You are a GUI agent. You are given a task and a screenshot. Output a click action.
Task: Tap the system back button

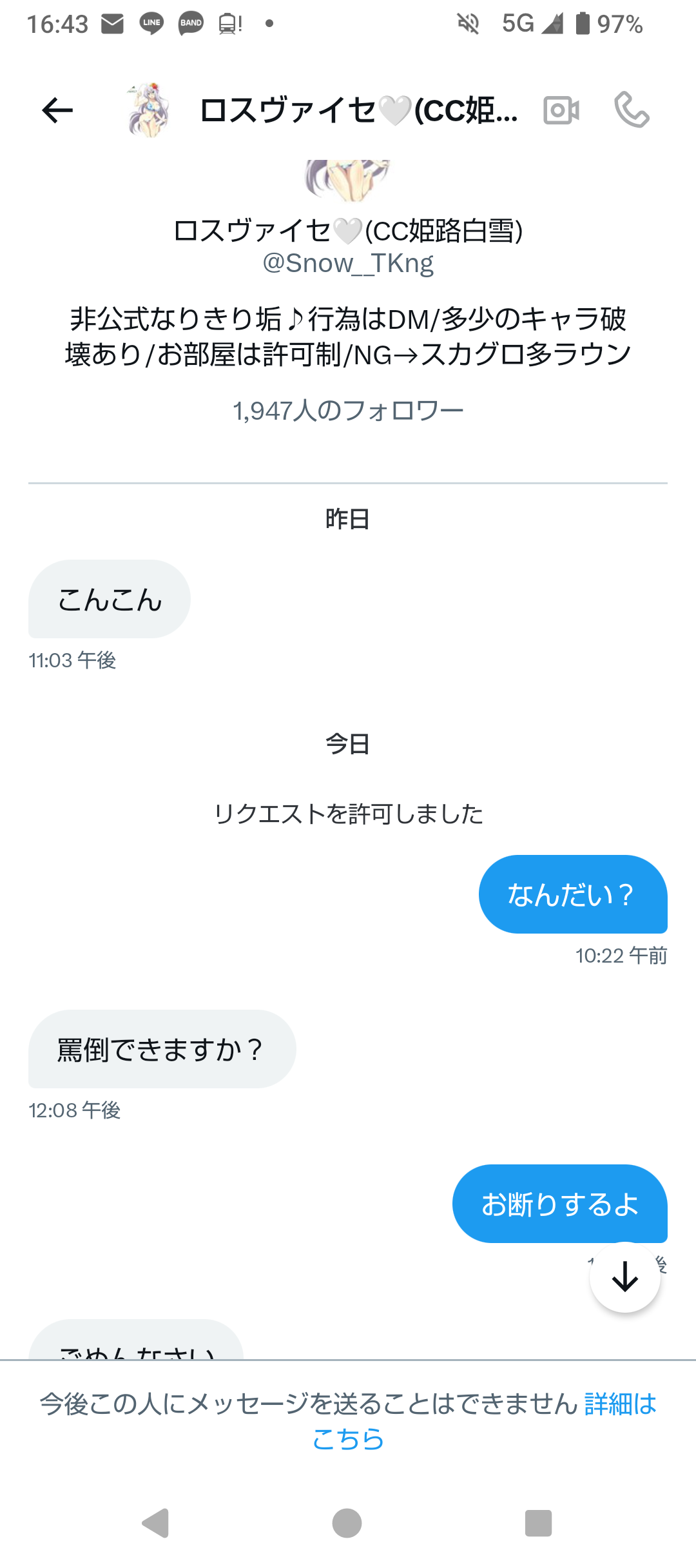(155, 1524)
